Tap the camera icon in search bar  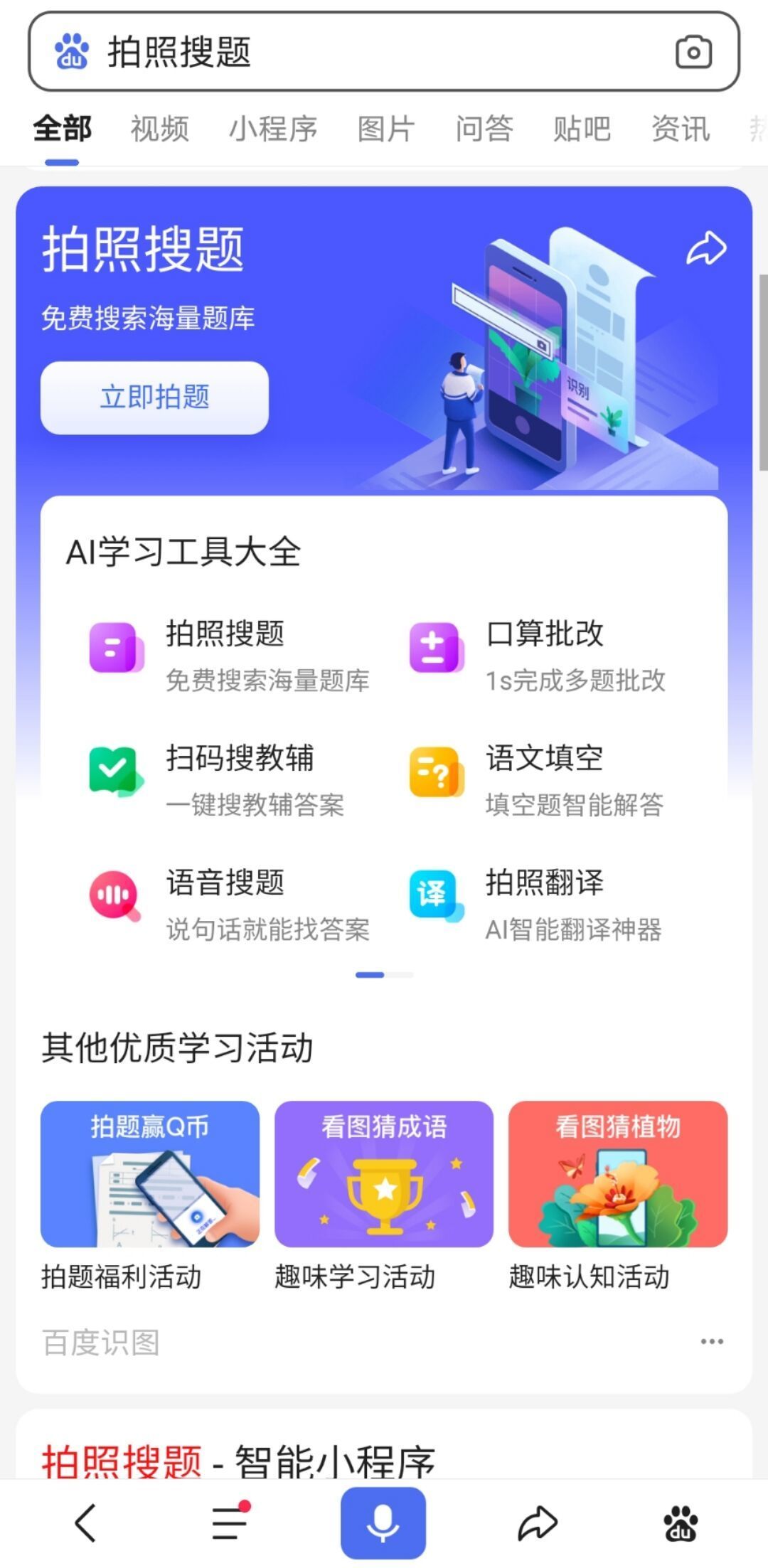693,52
